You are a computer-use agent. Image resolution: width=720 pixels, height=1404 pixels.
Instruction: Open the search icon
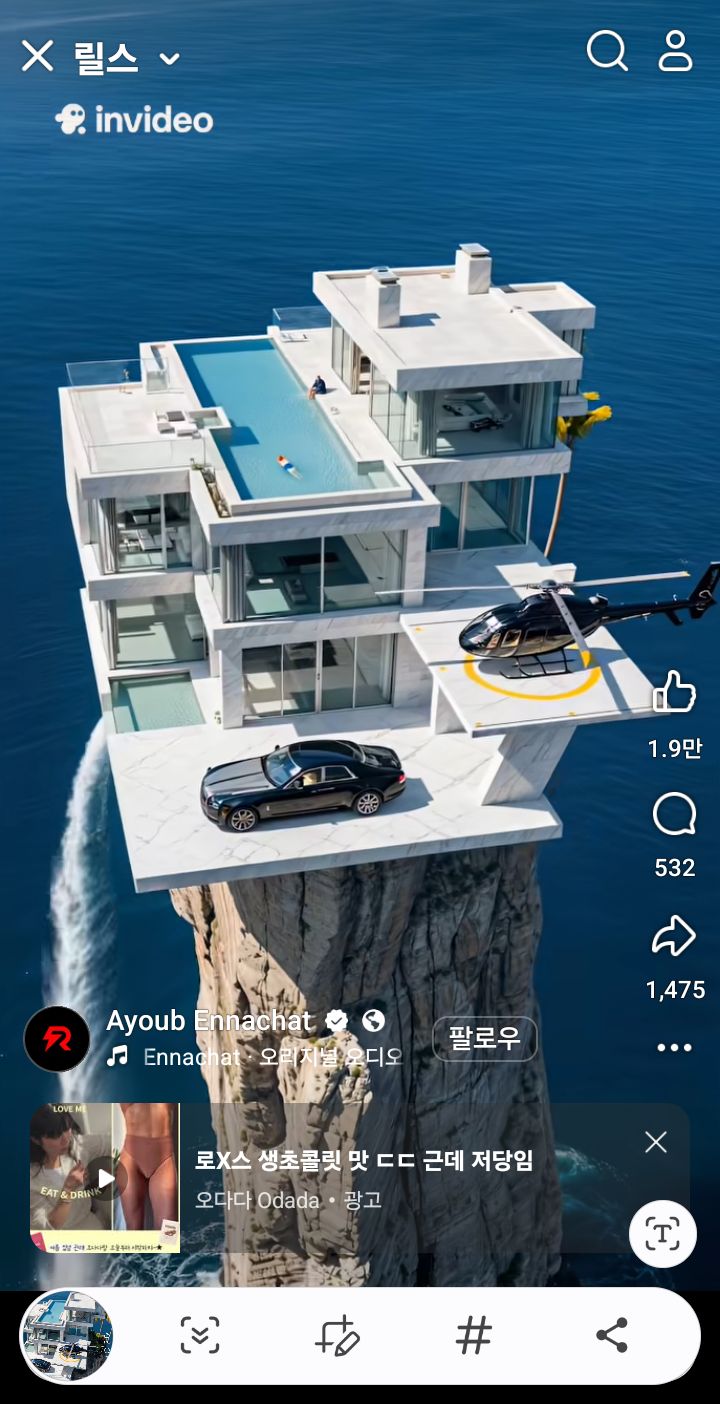click(606, 50)
